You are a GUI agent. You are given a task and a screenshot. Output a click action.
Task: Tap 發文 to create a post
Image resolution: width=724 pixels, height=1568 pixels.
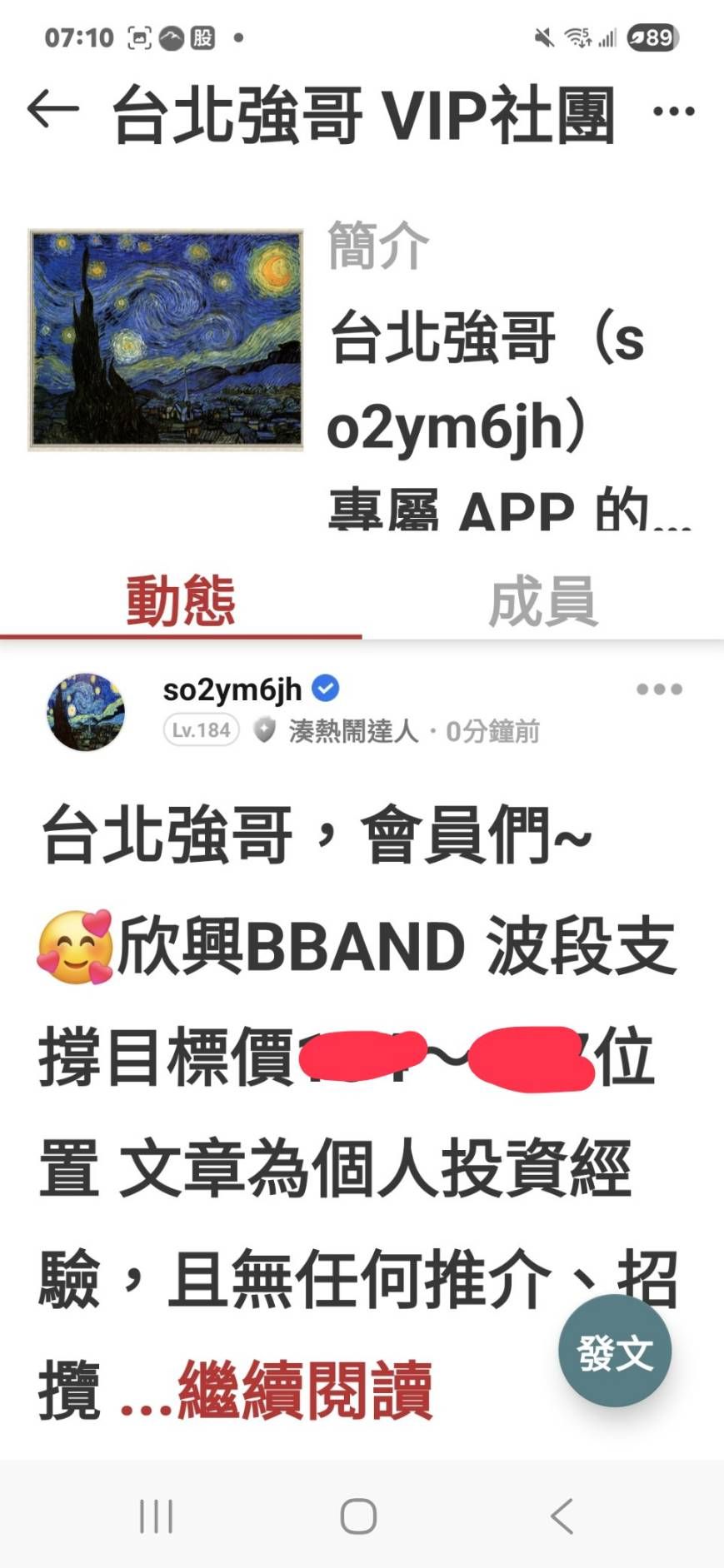[615, 1351]
